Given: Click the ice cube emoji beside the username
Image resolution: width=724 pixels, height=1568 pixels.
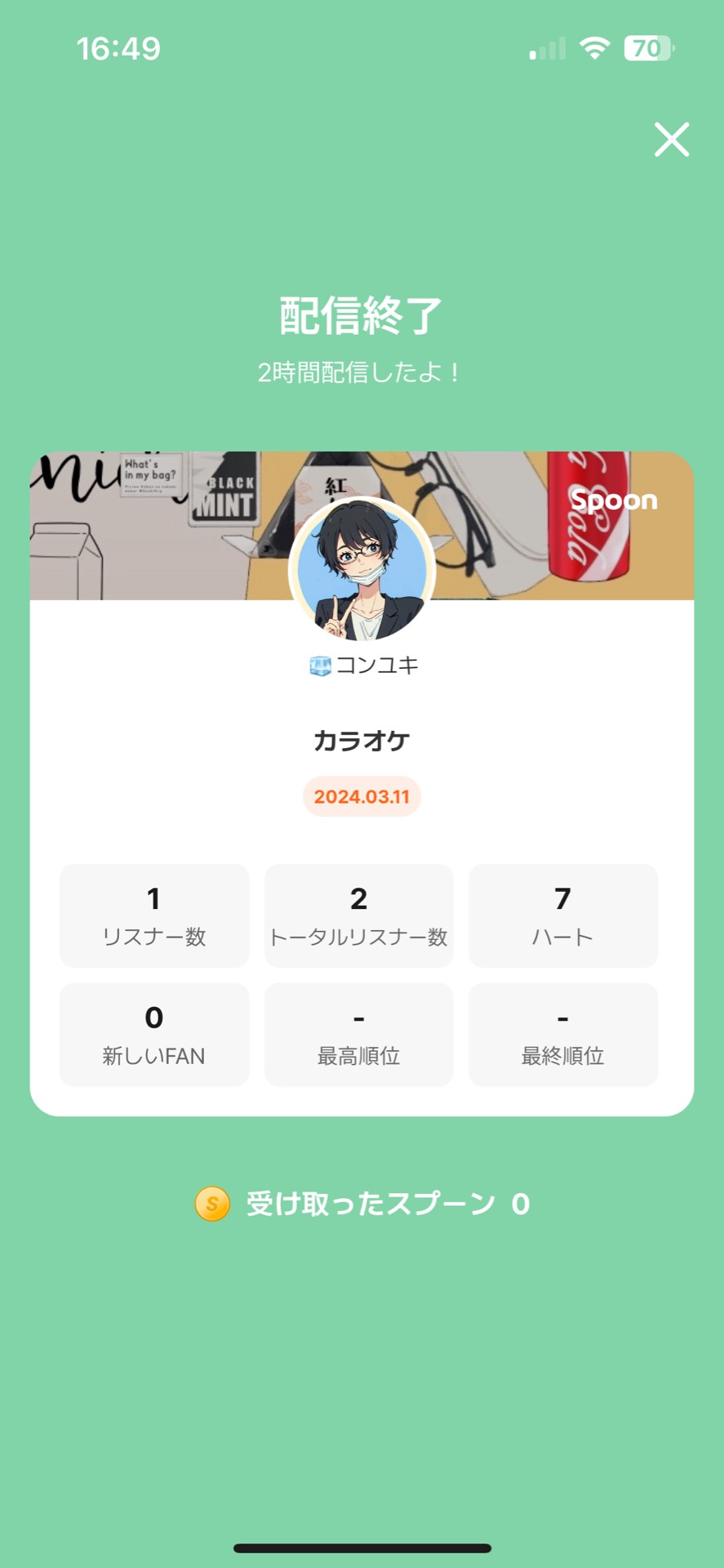Looking at the screenshot, I should pos(319,666).
